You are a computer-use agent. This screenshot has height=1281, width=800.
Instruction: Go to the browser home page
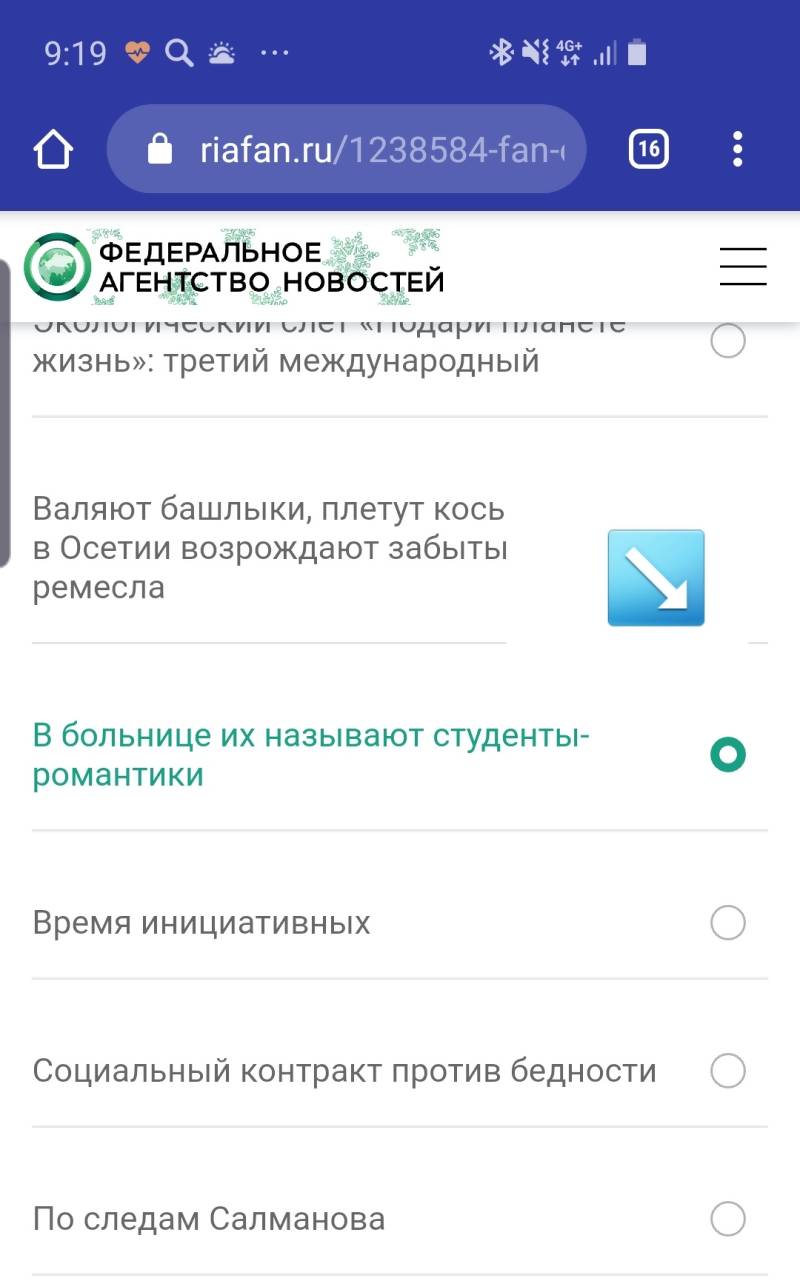click(x=54, y=150)
